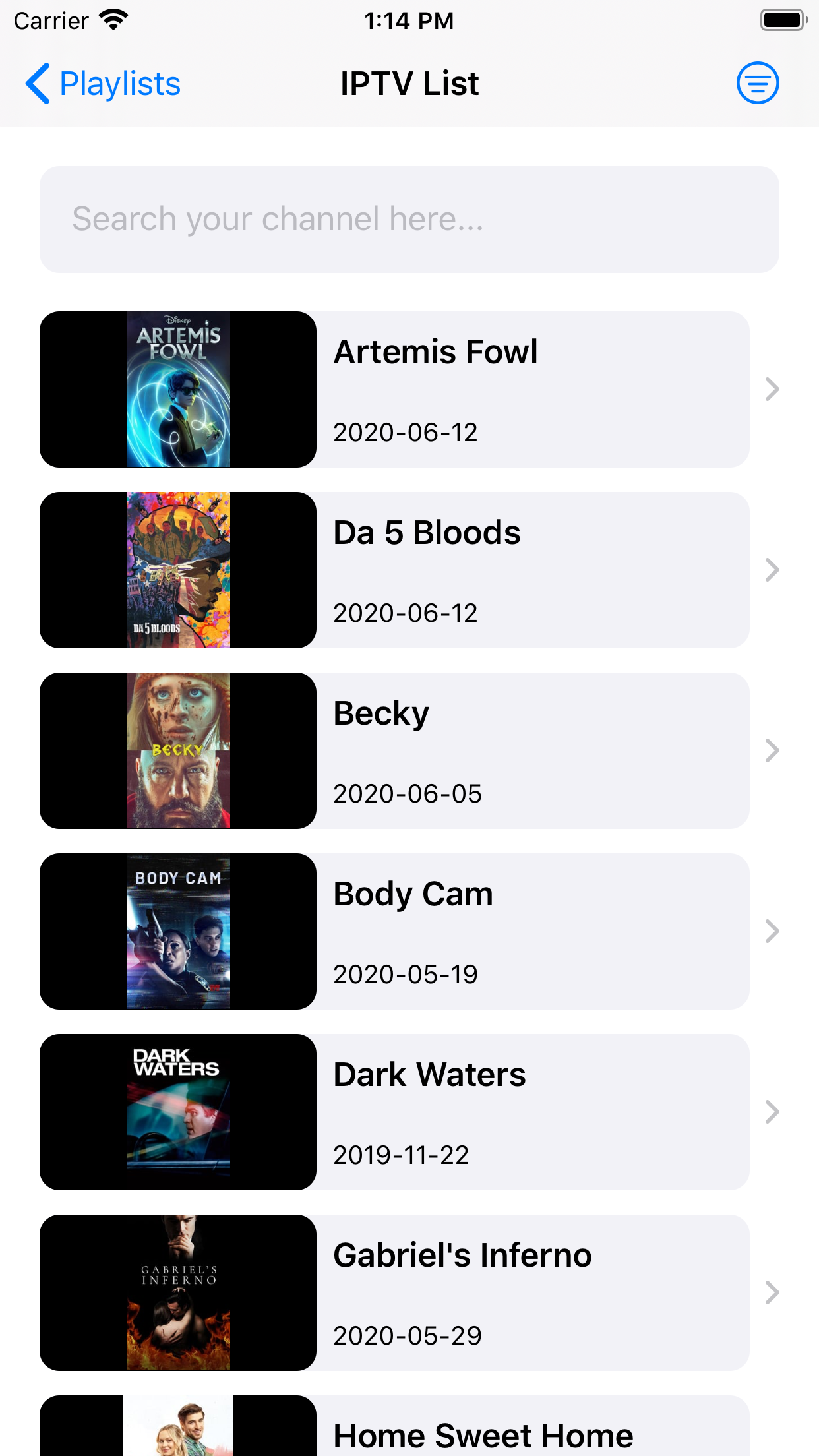Focus the channel search field
This screenshot has width=819, height=1456.
(409, 219)
